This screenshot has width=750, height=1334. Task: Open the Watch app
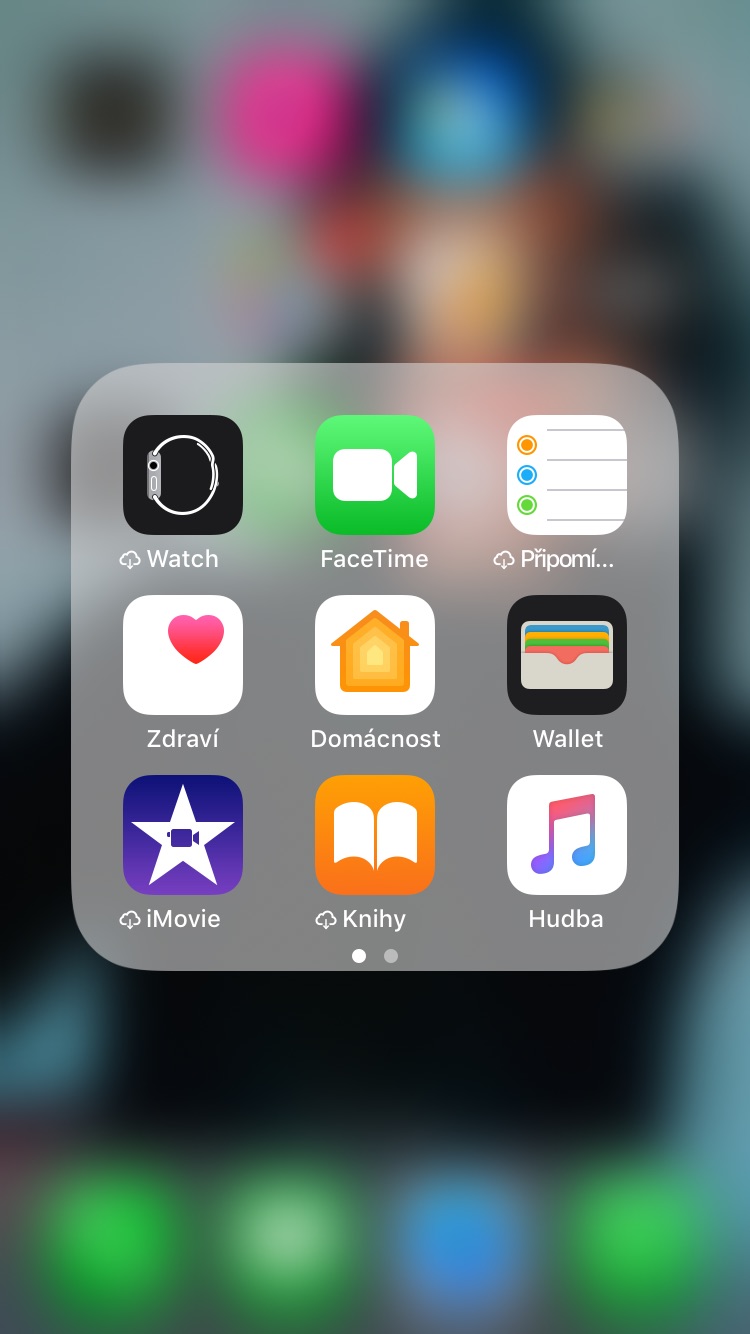pos(183,475)
